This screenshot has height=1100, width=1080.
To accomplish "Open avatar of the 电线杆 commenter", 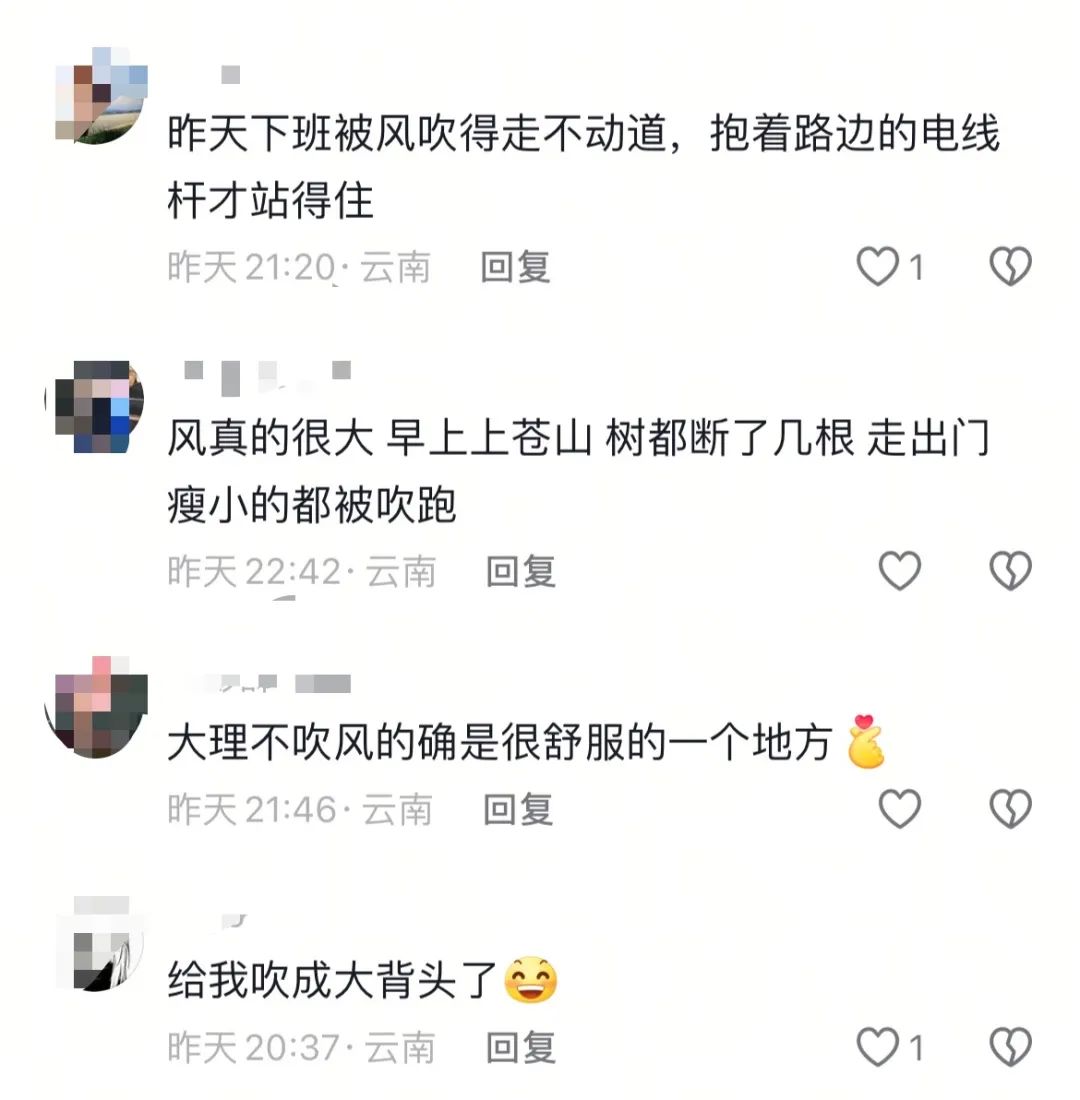I will (100, 96).
